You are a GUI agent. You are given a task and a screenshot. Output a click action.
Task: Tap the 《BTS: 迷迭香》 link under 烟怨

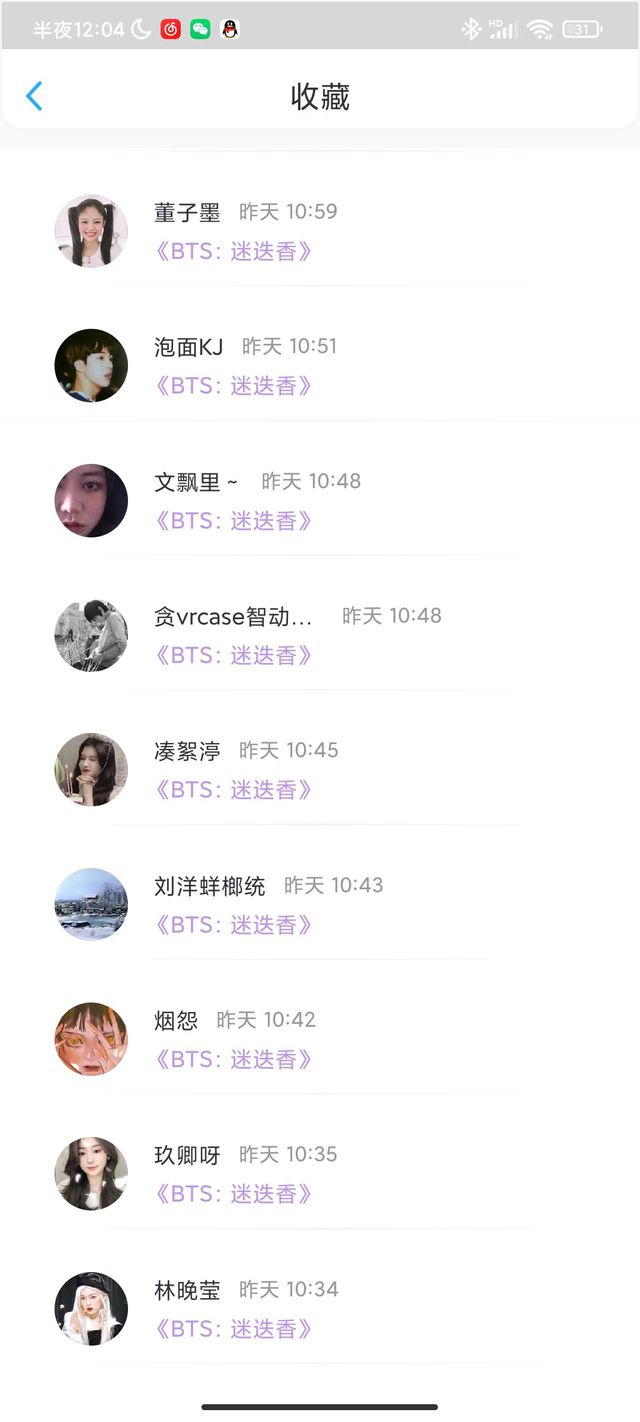[x=233, y=1059]
